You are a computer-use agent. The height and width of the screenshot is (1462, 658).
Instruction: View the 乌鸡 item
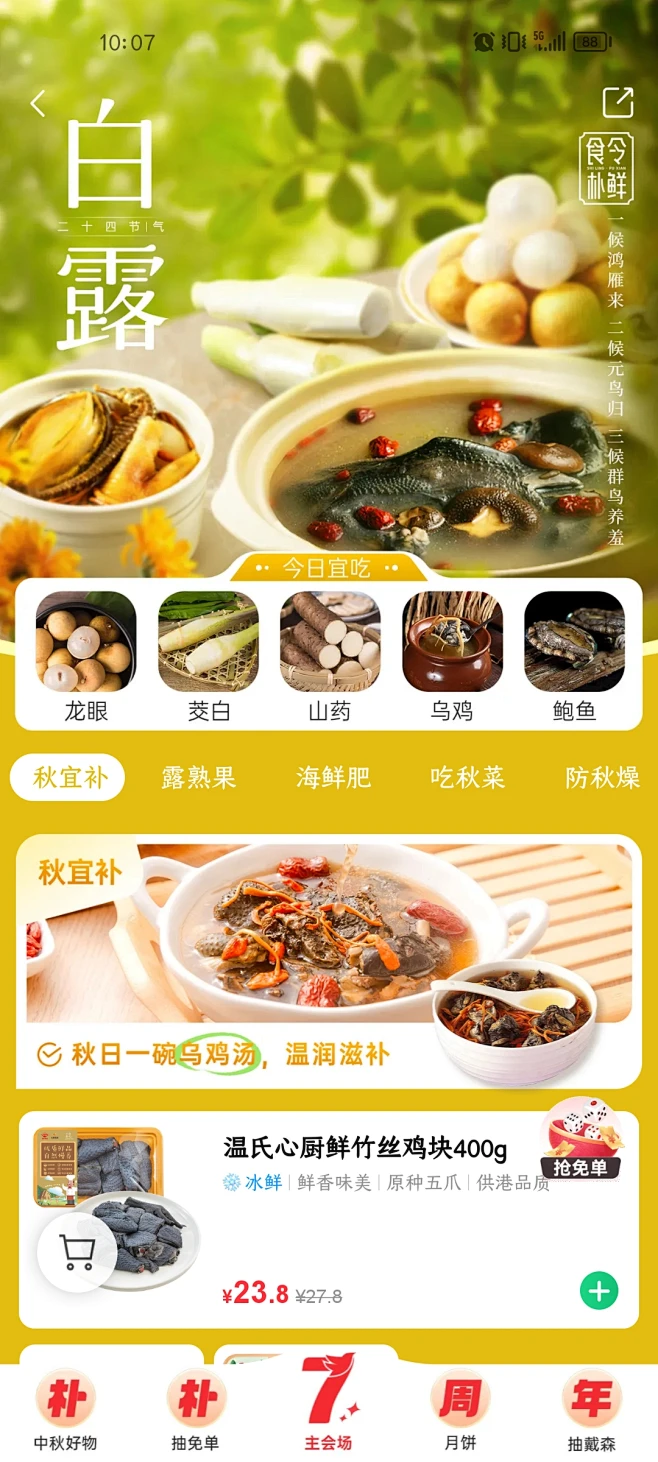(452, 655)
